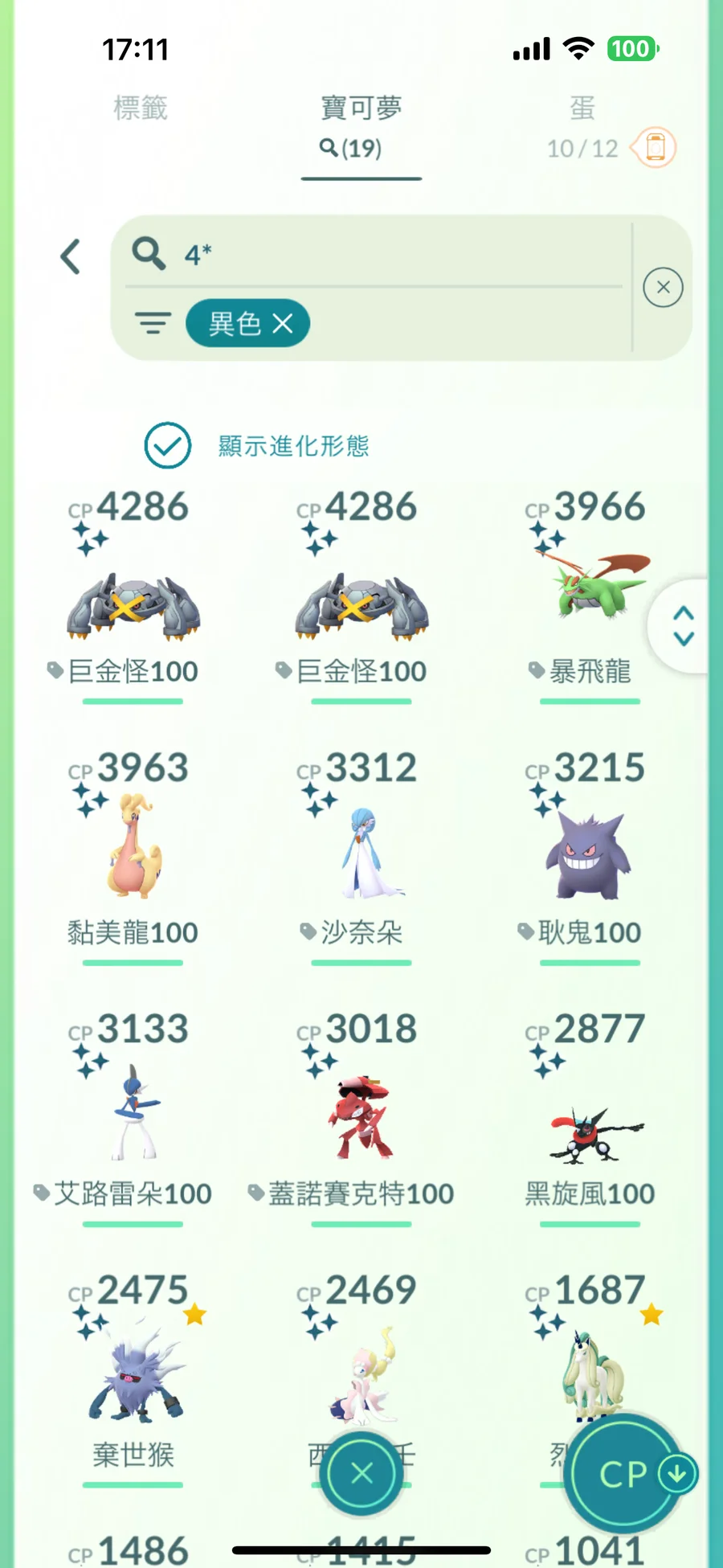
Task: Switch to the 標籤 tab
Action: point(141,108)
